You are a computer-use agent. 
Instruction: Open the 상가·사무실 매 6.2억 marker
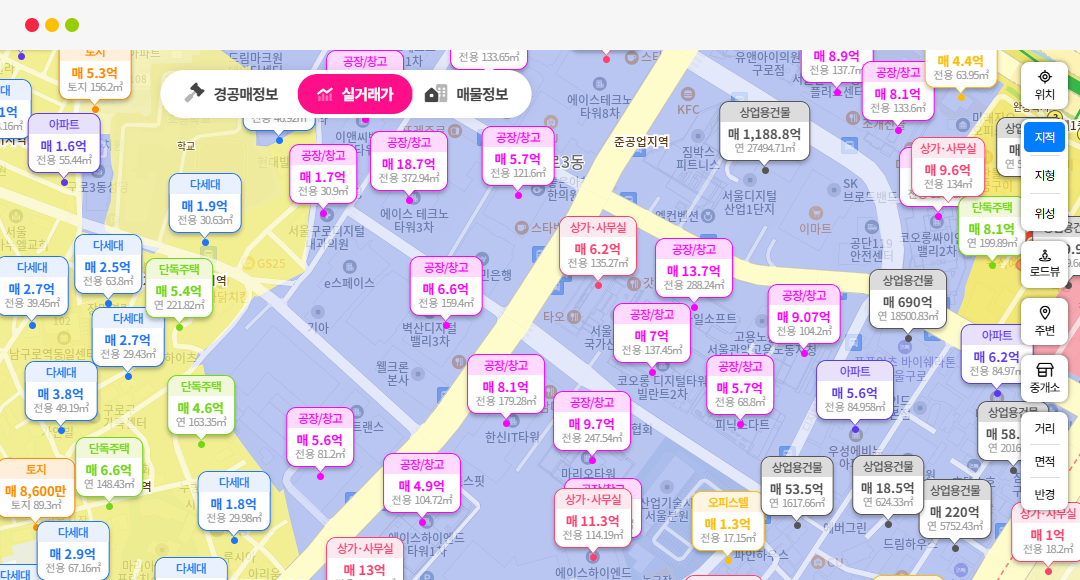click(x=598, y=249)
